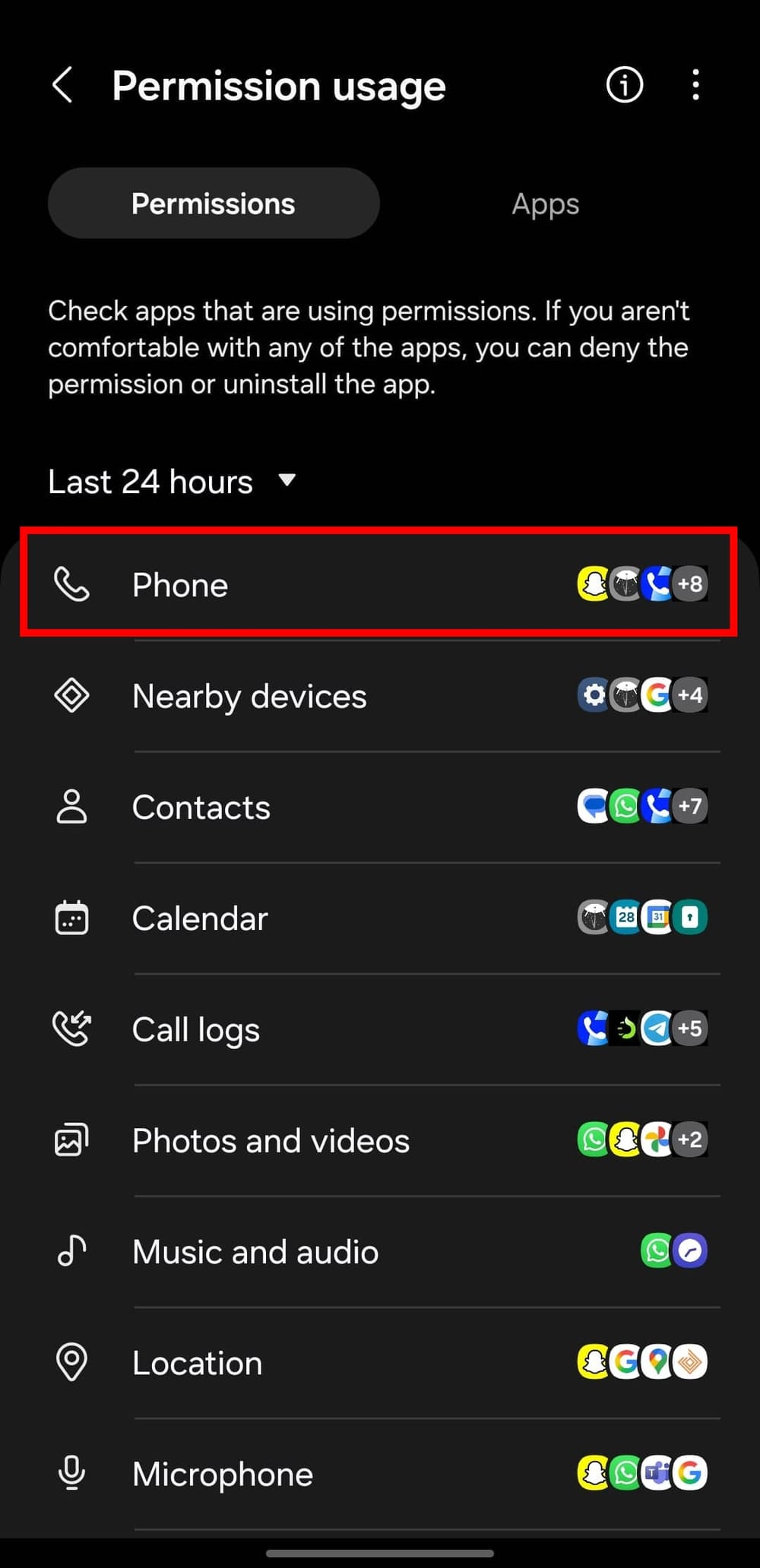Select Google Photos icon in Photos and videos row
The height and width of the screenshot is (1568, 760).
[x=656, y=1140]
